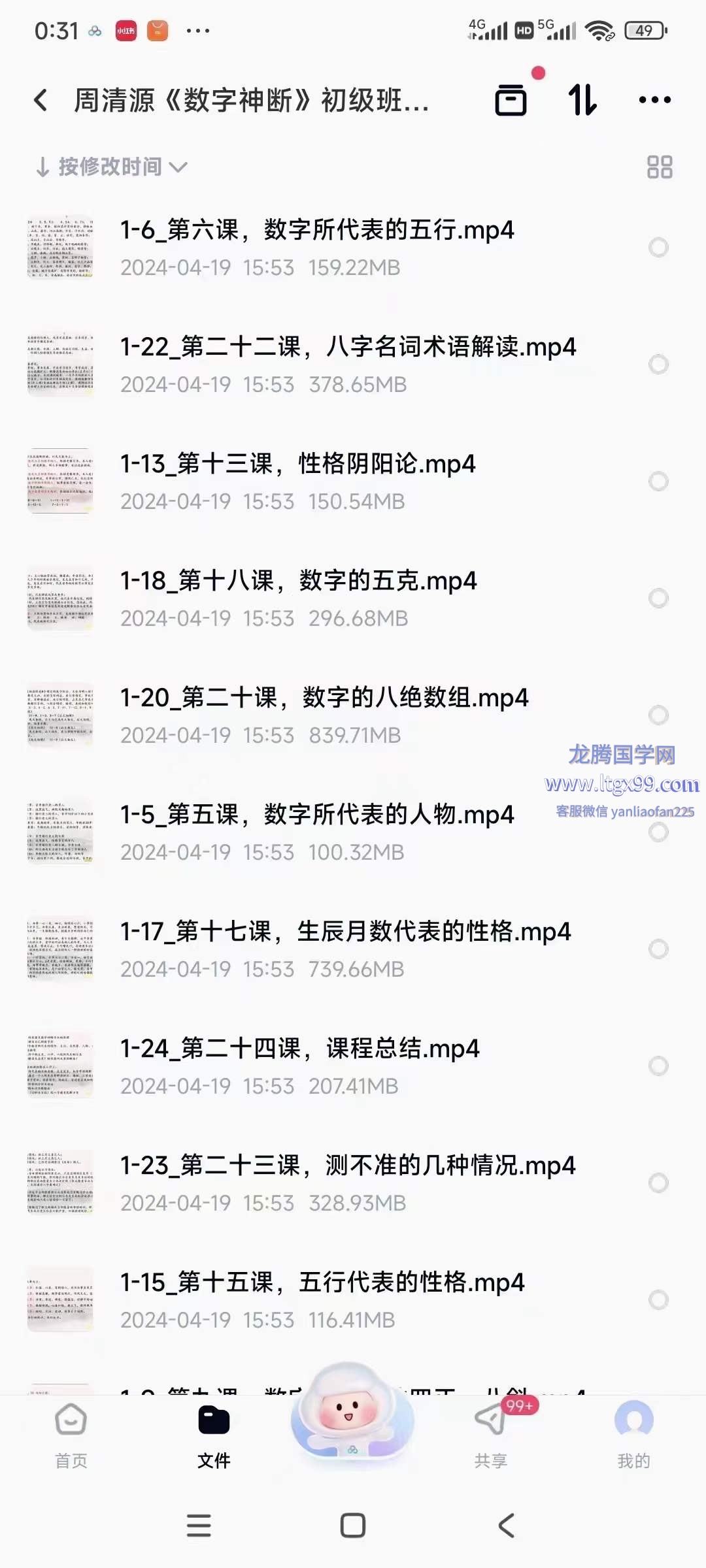The image size is (706, 1568).
Task: Select the 1-18_第十八课 file checkbox
Action: (x=658, y=598)
